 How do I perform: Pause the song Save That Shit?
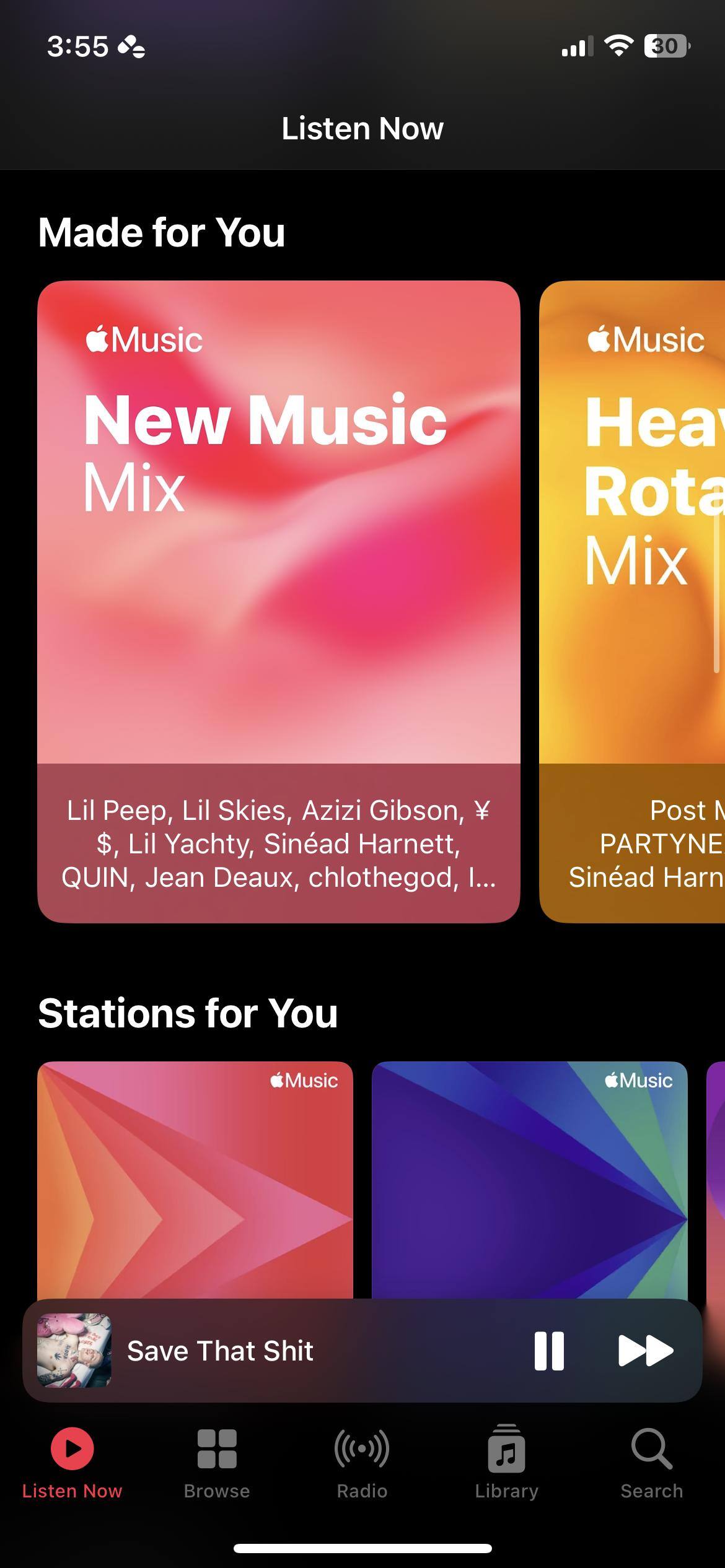tap(549, 1351)
